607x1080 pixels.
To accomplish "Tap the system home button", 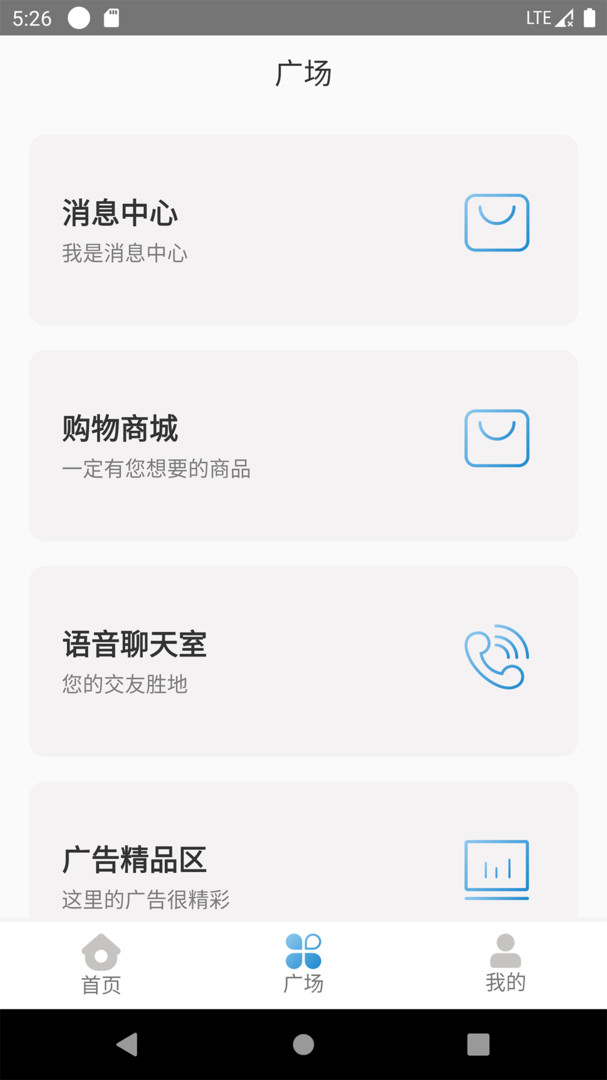I will [x=303, y=1044].
